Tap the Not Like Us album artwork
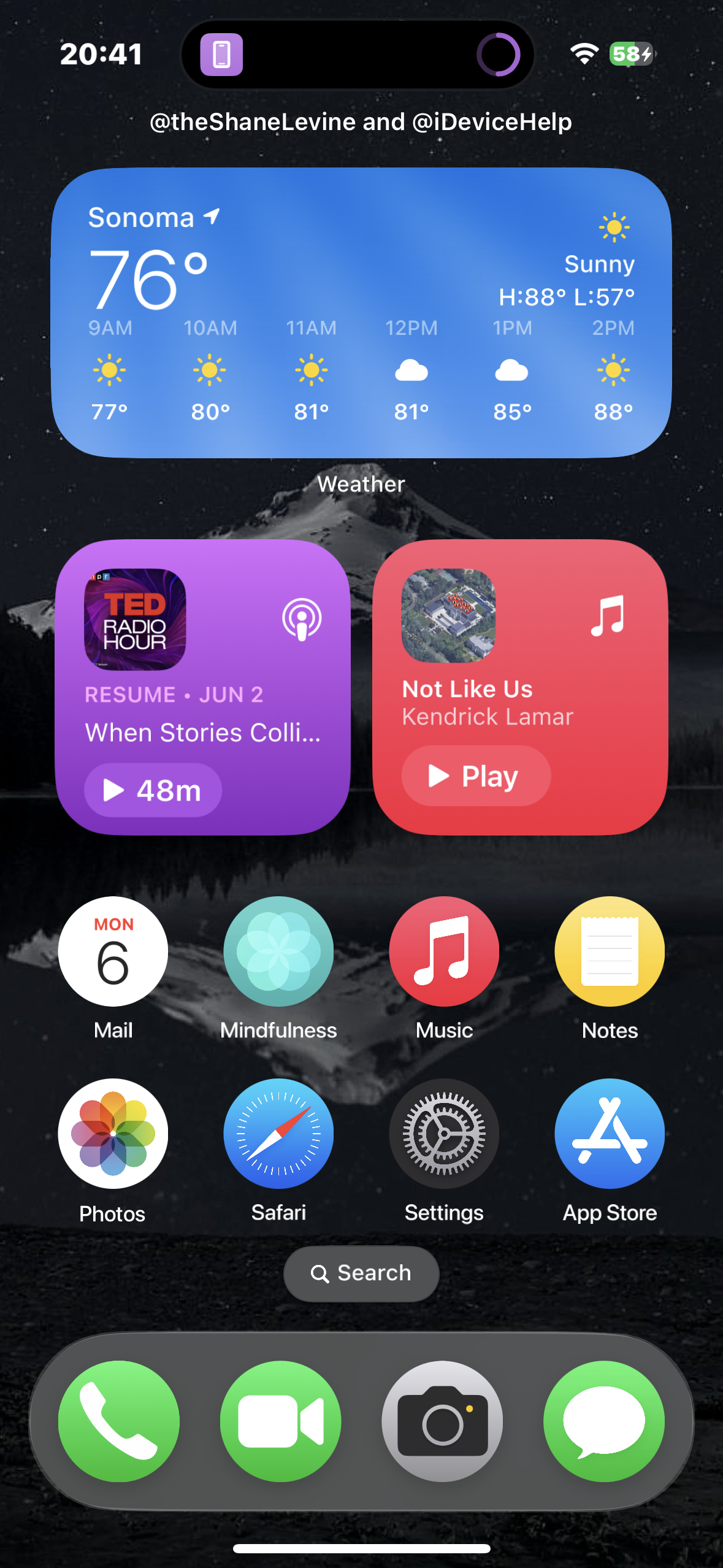 [448, 615]
